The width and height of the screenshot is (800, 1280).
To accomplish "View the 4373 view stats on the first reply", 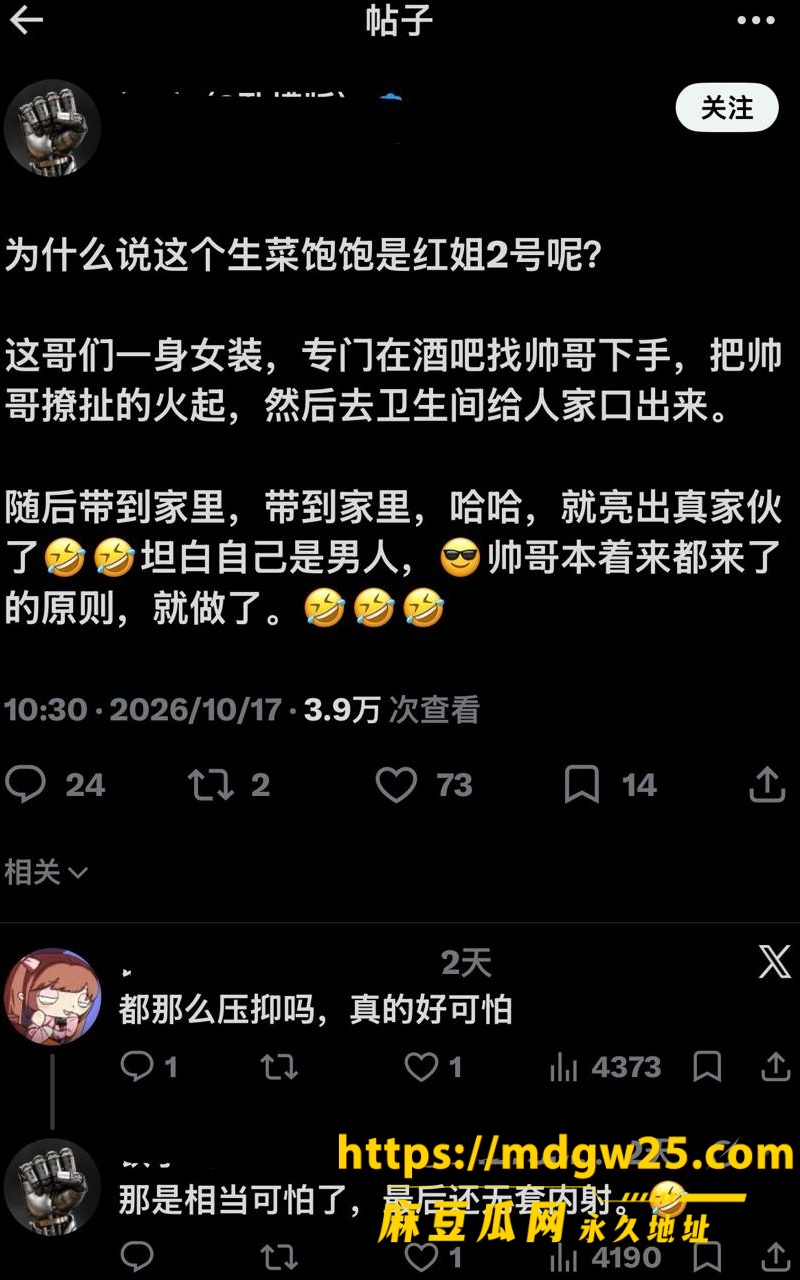I will coord(606,1067).
